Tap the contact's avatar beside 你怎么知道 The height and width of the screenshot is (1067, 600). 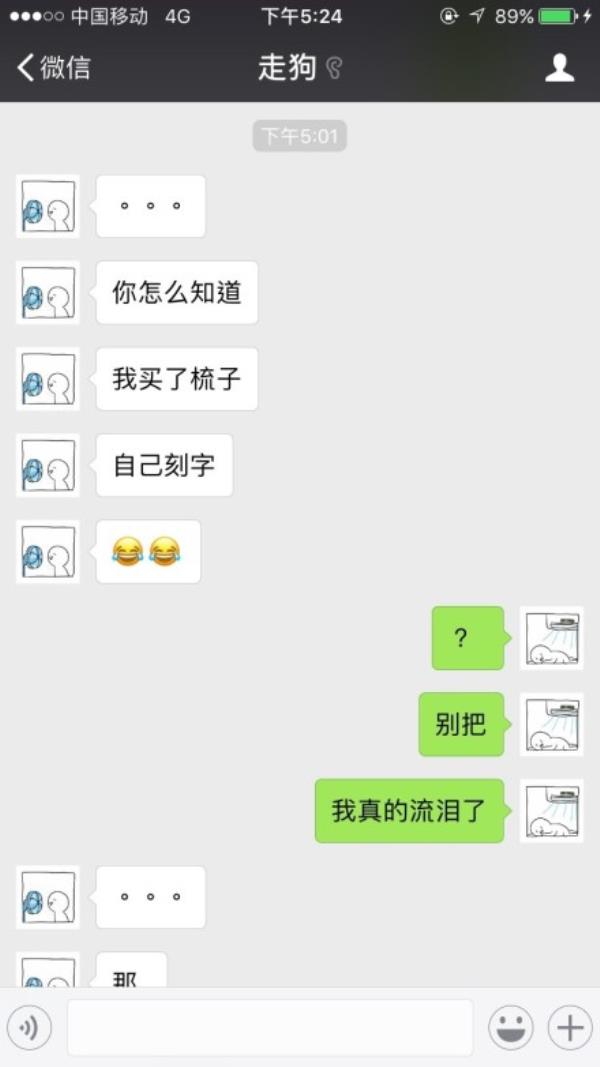tap(48, 293)
